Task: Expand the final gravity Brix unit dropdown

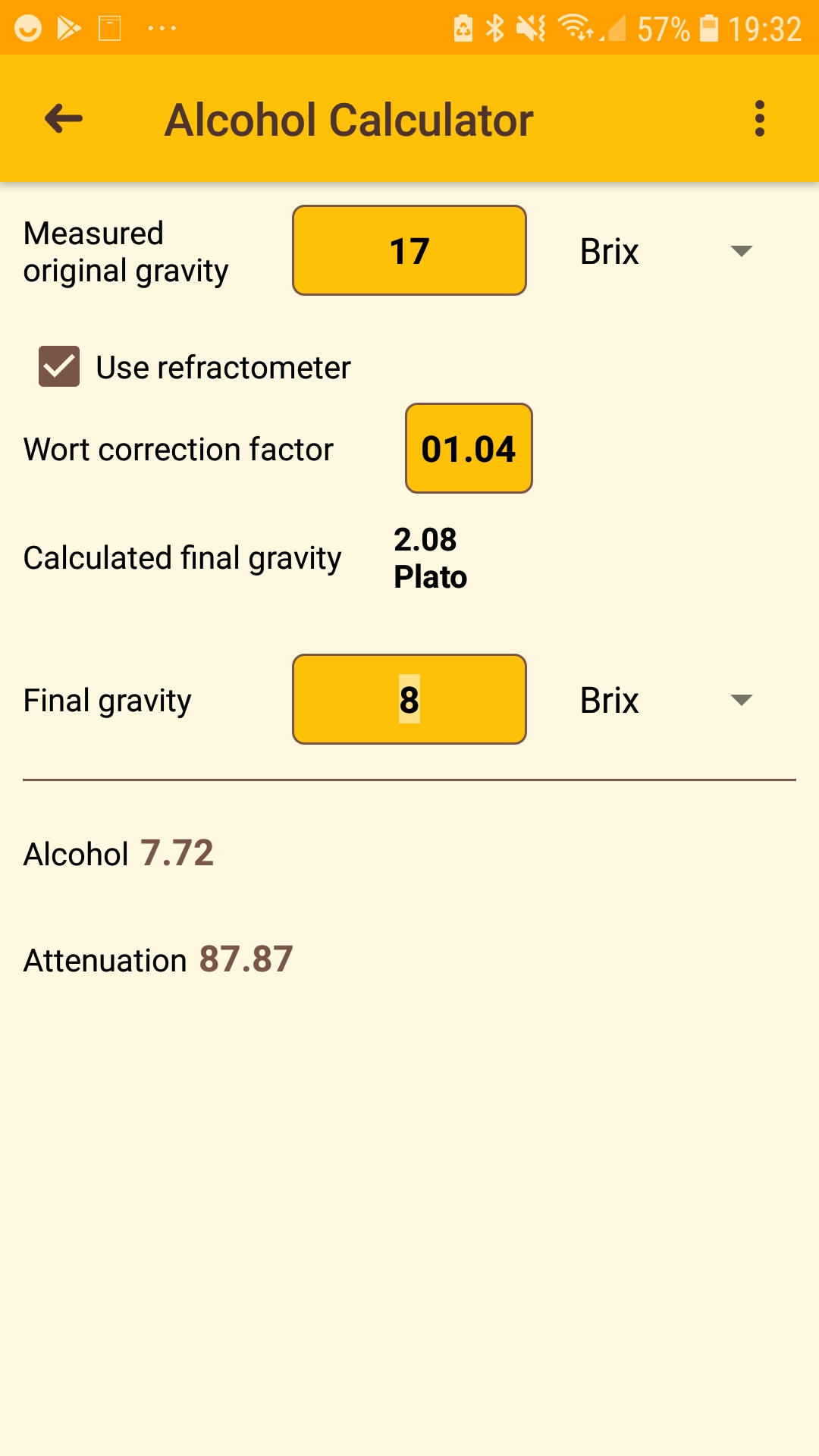Action: pyautogui.click(x=666, y=701)
